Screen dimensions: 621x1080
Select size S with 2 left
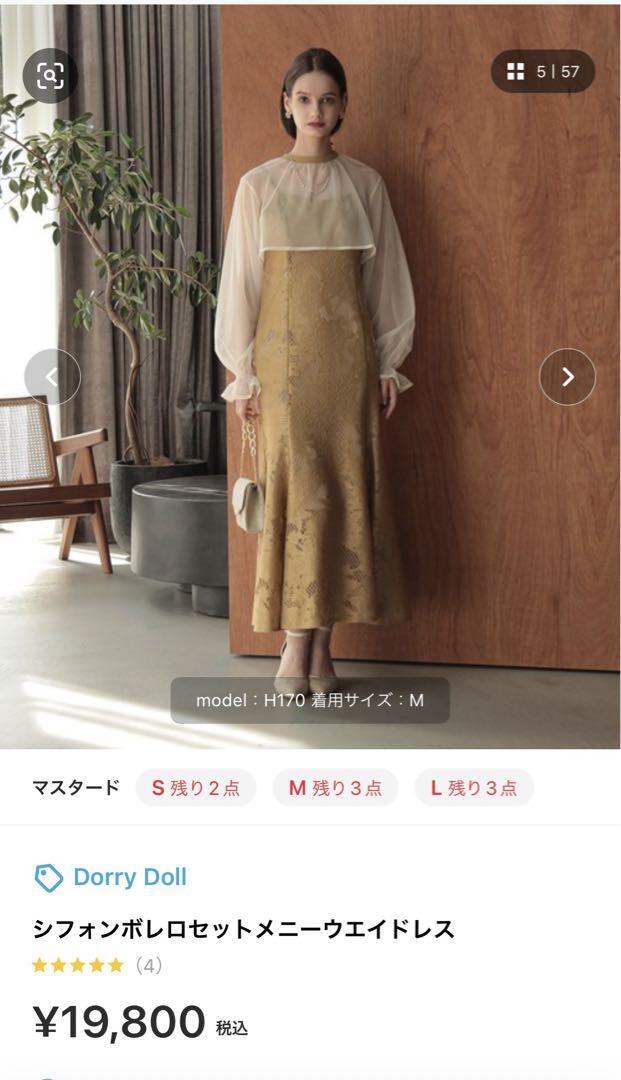195,787
